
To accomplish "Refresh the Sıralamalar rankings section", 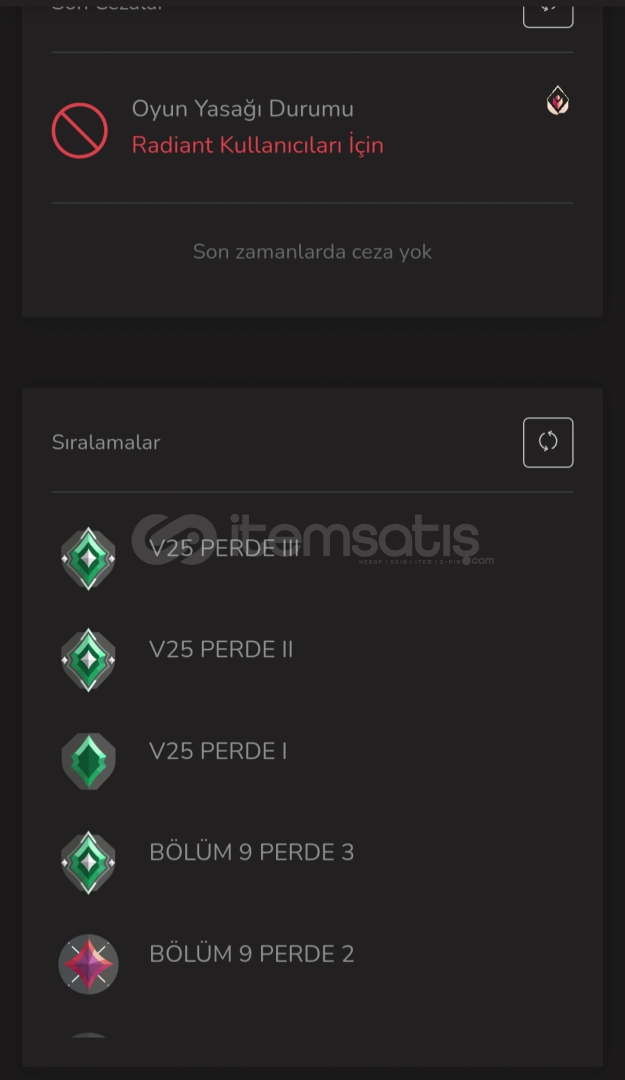I will click(548, 442).
